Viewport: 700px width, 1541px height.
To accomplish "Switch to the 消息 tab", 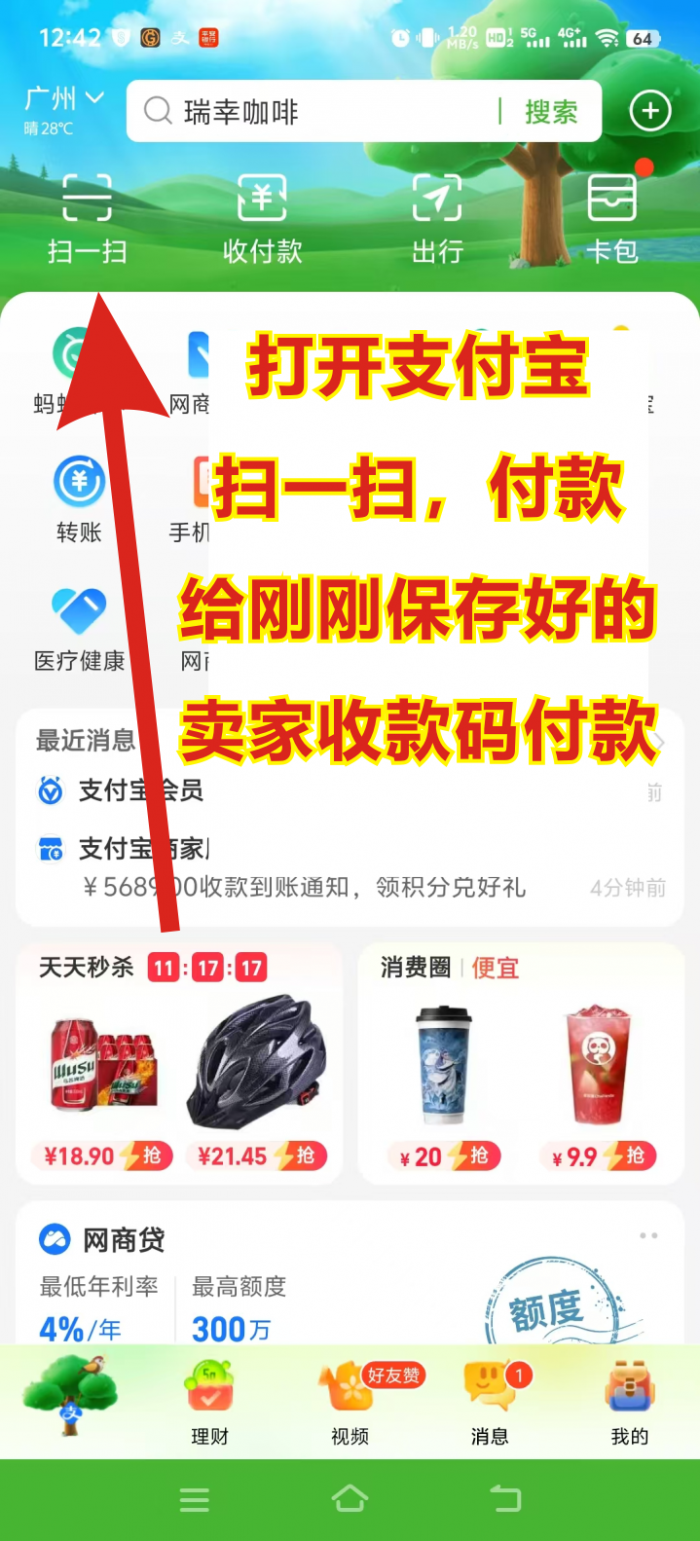I will point(490,1404).
